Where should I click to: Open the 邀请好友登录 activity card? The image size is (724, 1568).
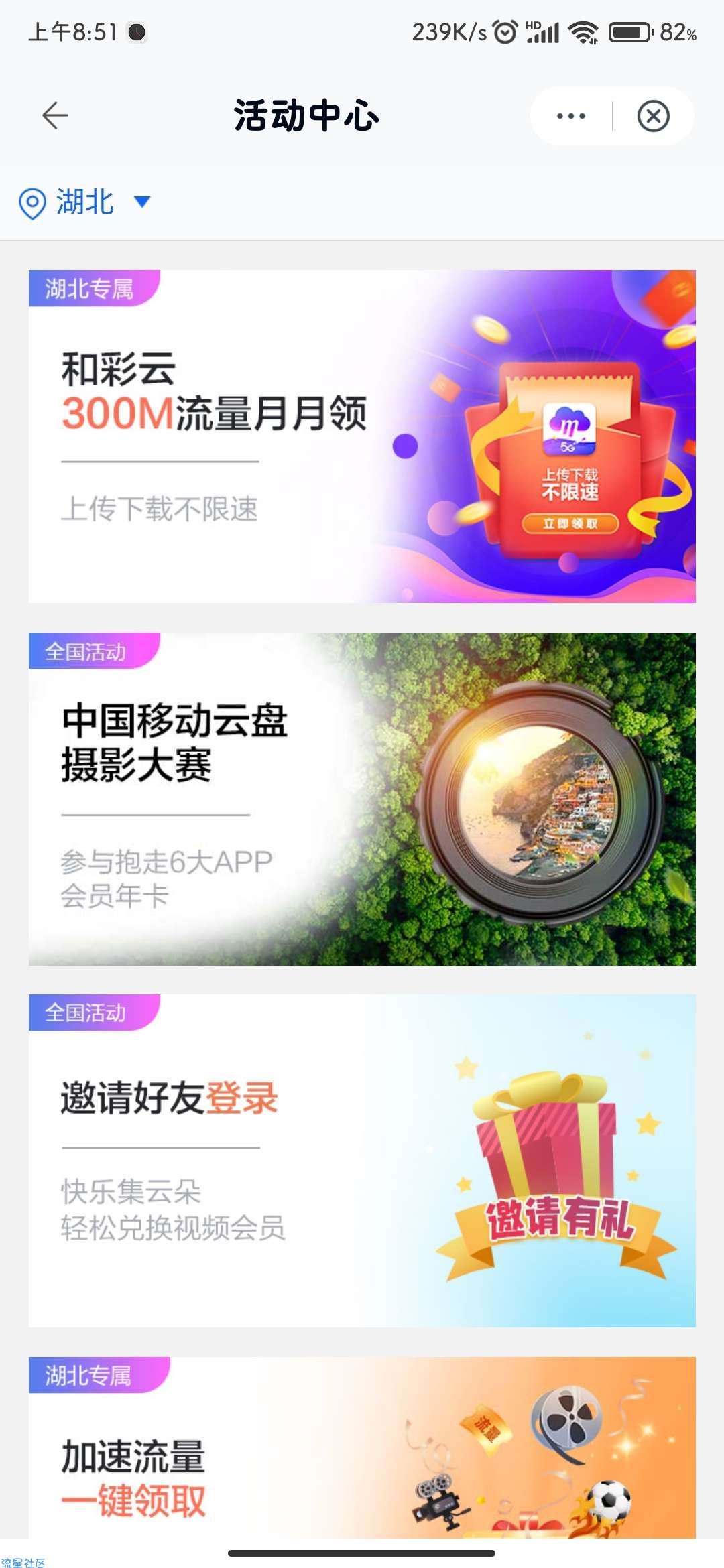pyautogui.click(x=362, y=1161)
